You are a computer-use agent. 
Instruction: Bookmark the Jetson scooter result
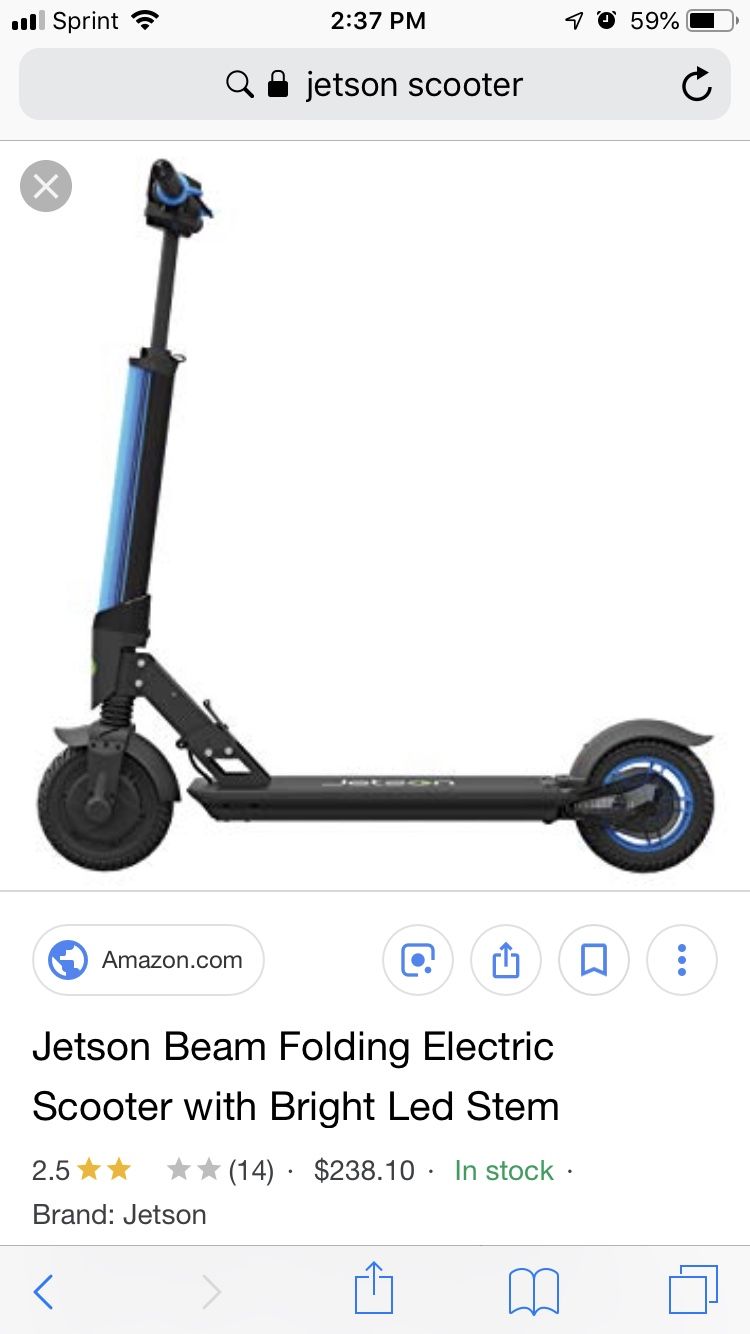(594, 960)
